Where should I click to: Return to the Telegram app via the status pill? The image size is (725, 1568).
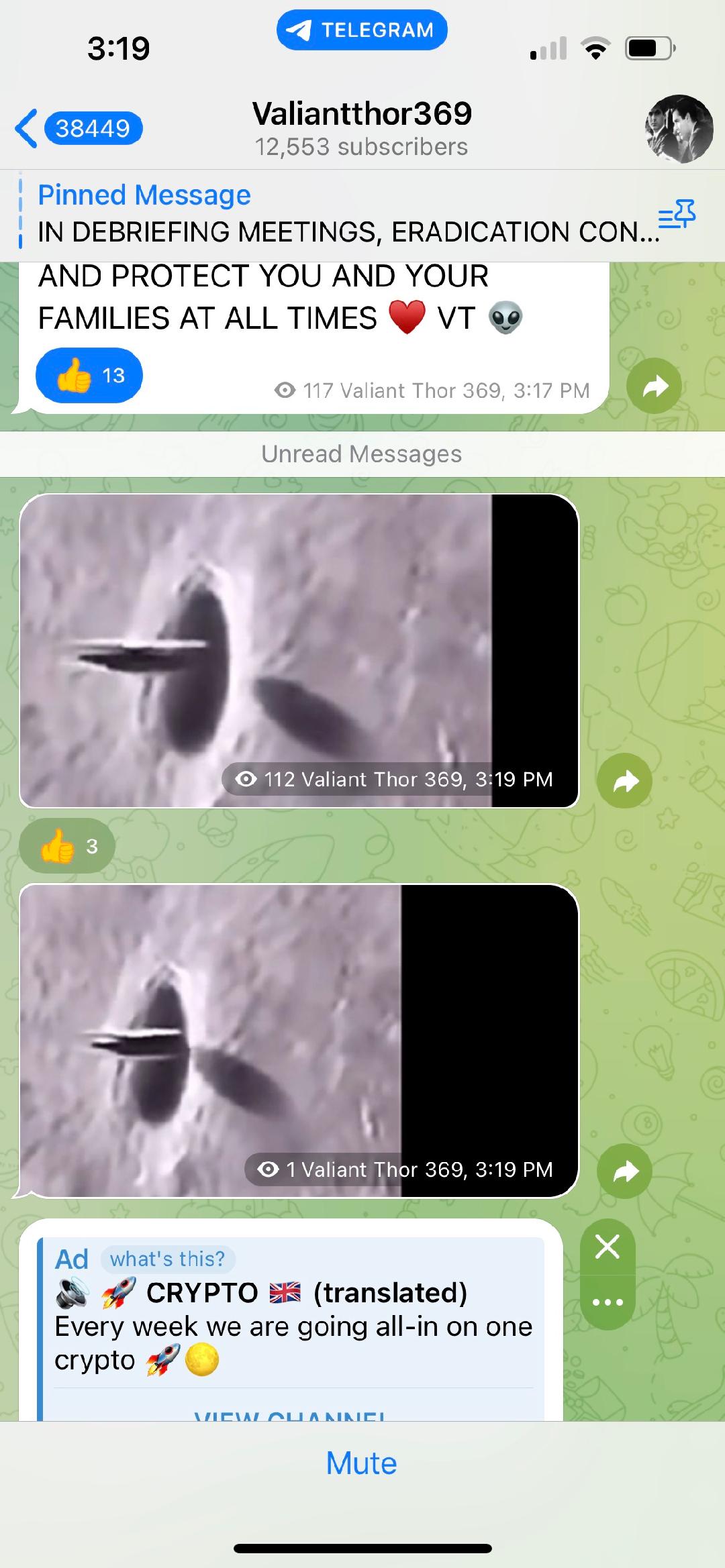coord(362,30)
